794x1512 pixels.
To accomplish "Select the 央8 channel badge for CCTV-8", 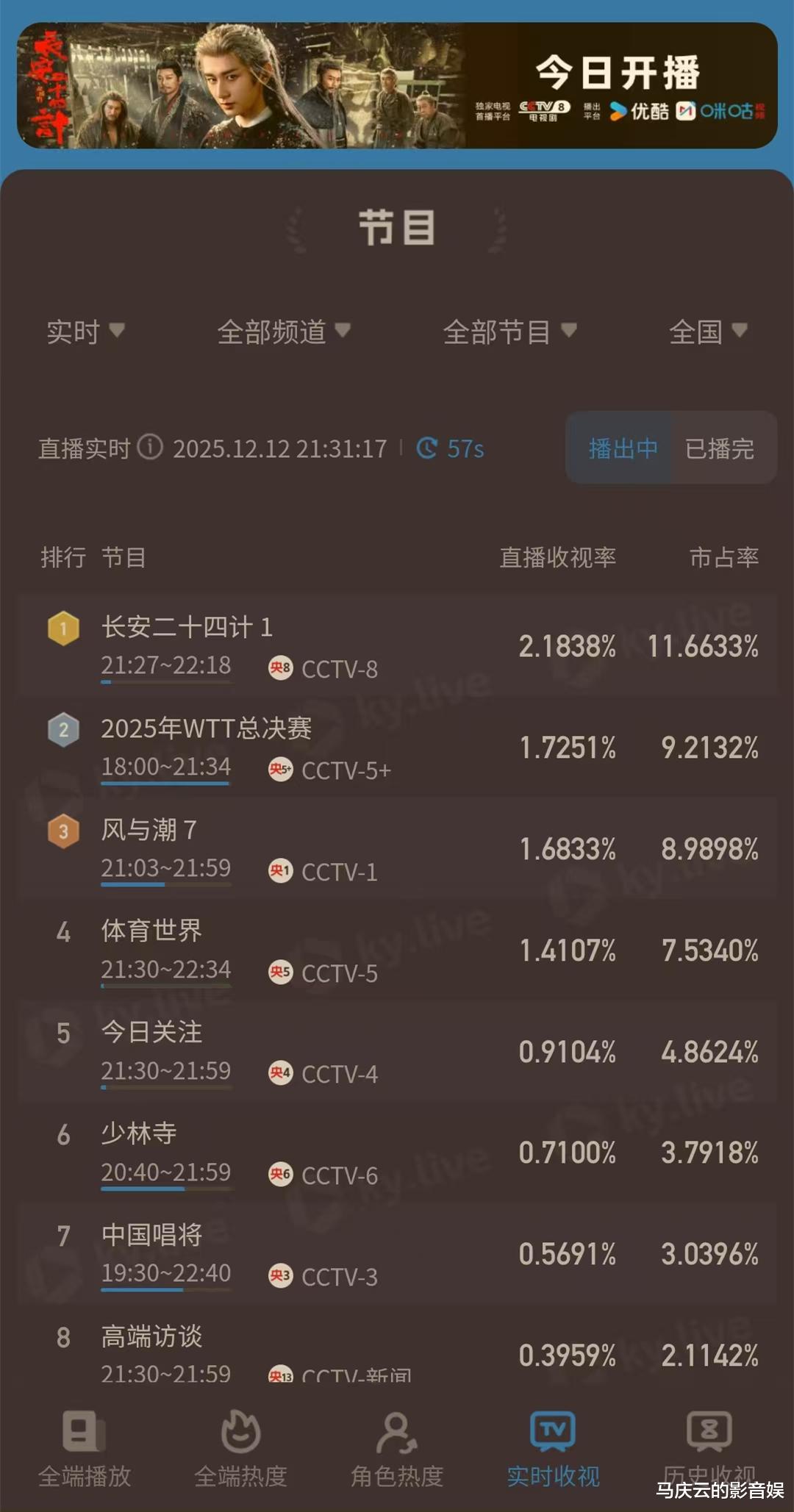I will click(281, 670).
